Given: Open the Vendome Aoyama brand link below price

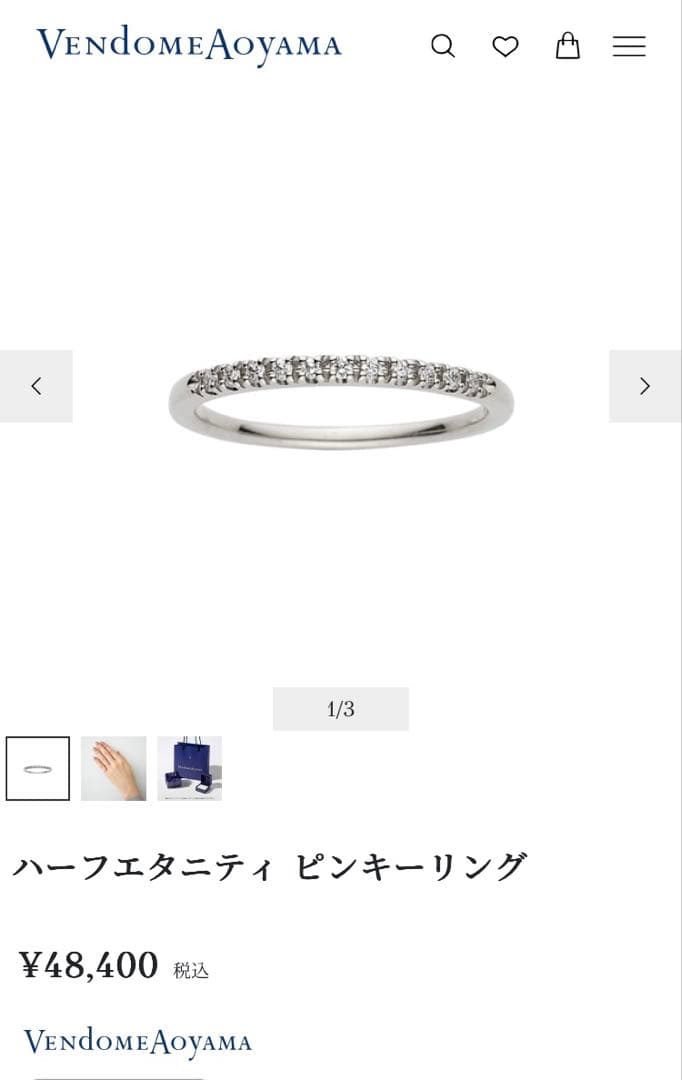Looking at the screenshot, I should [137, 1042].
